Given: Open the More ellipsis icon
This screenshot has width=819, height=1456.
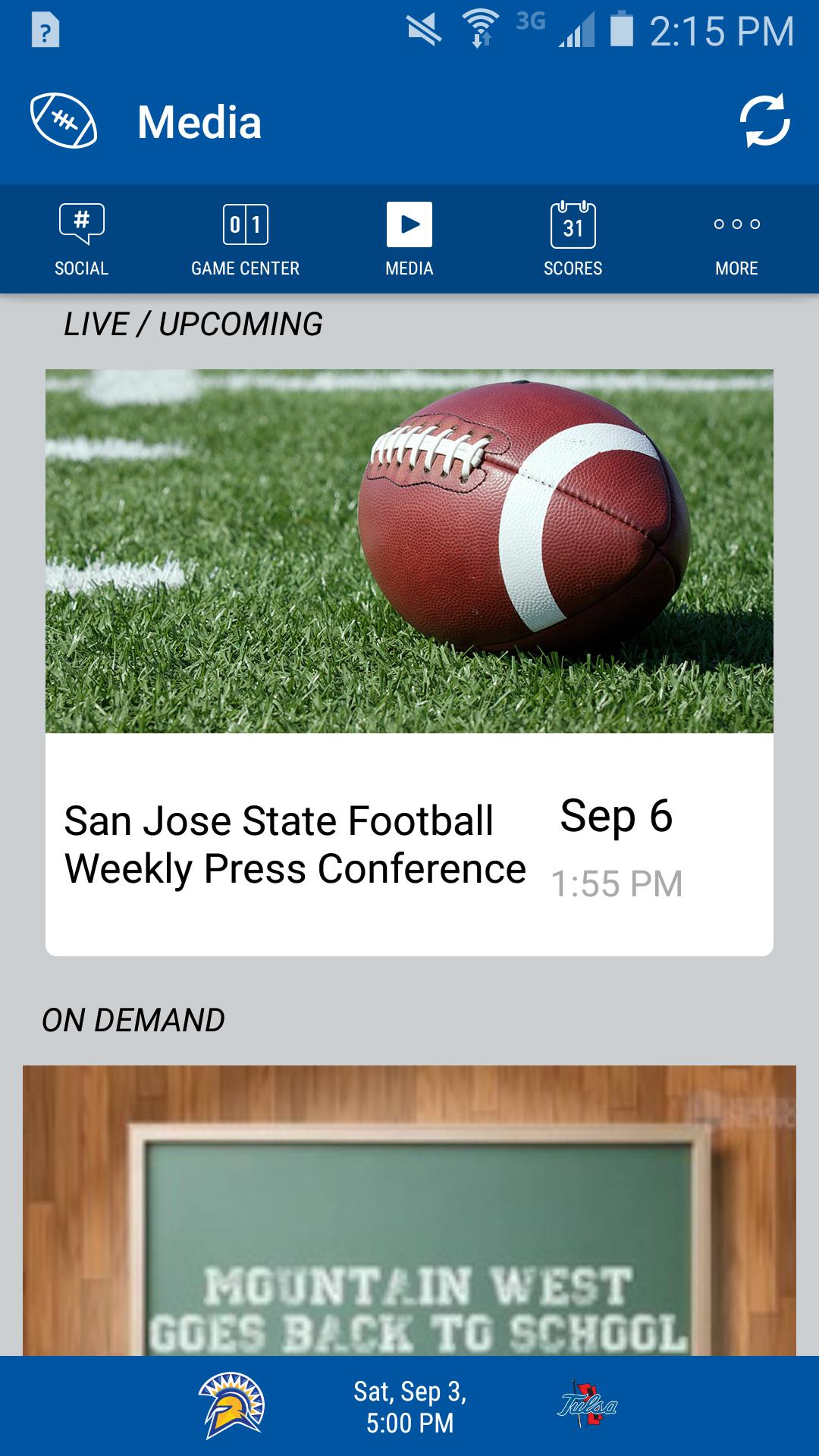Looking at the screenshot, I should tap(737, 225).
